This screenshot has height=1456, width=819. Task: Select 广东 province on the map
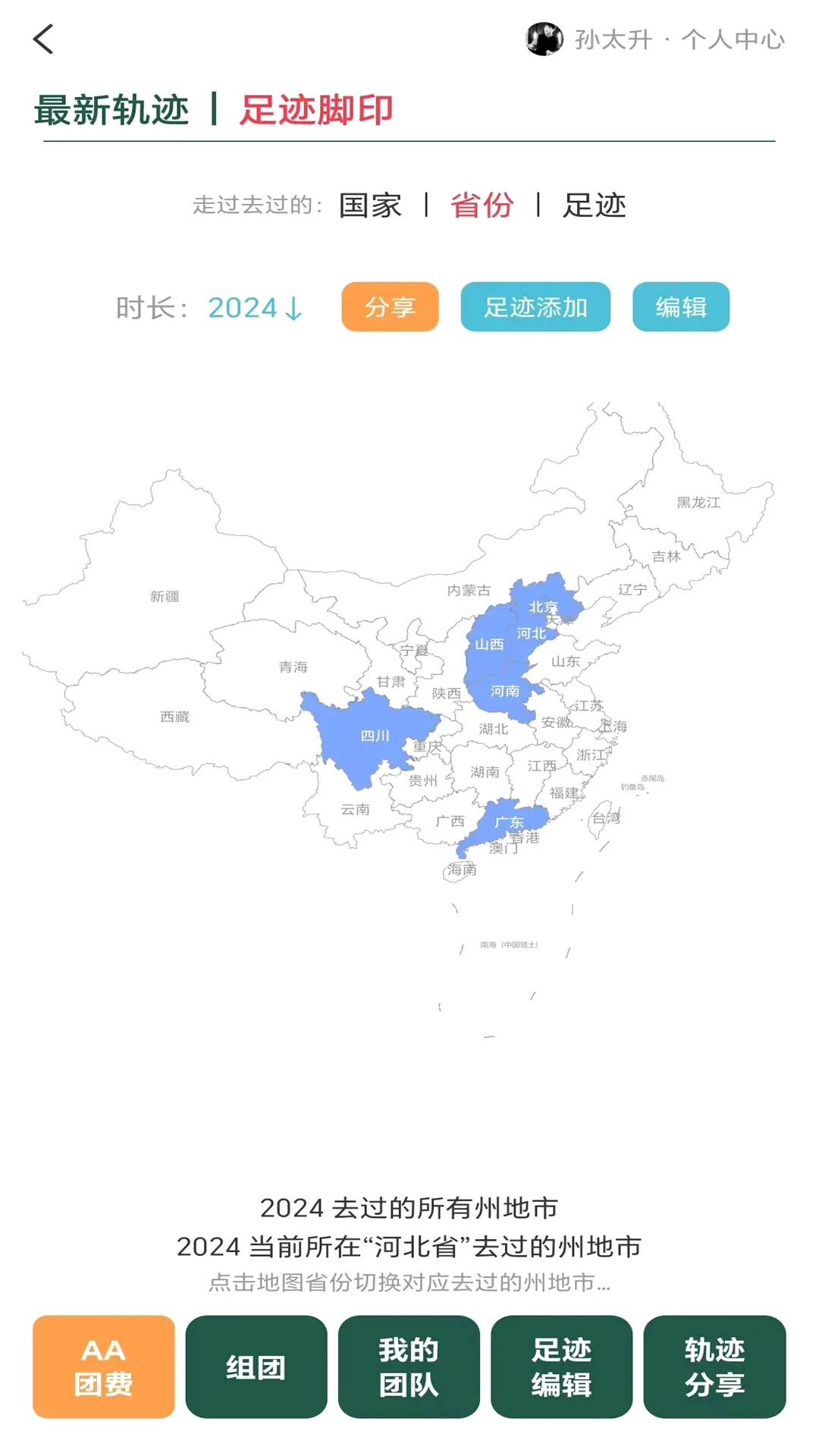(x=509, y=822)
